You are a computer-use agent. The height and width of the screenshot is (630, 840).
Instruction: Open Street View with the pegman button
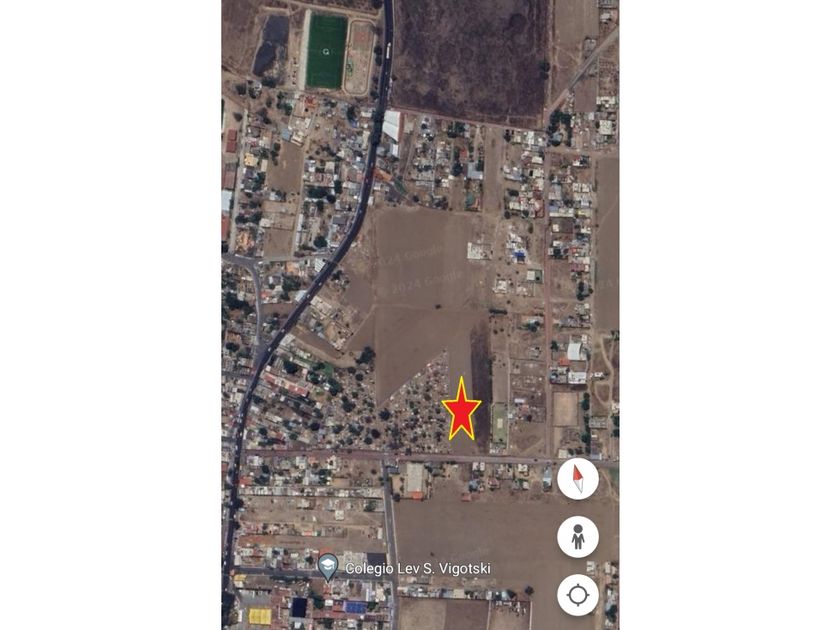[x=578, y=538]
